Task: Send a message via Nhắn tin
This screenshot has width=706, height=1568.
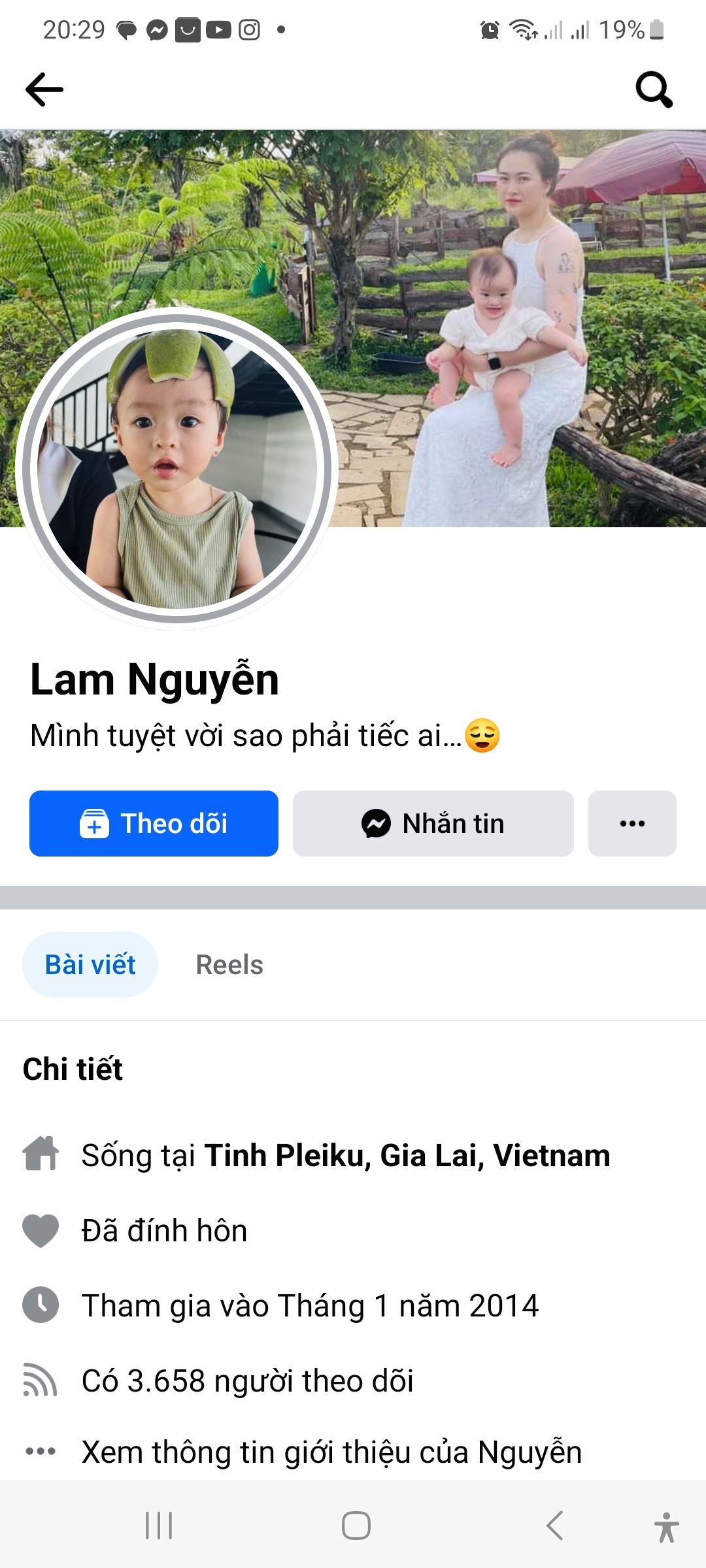Action: (433, 823)
